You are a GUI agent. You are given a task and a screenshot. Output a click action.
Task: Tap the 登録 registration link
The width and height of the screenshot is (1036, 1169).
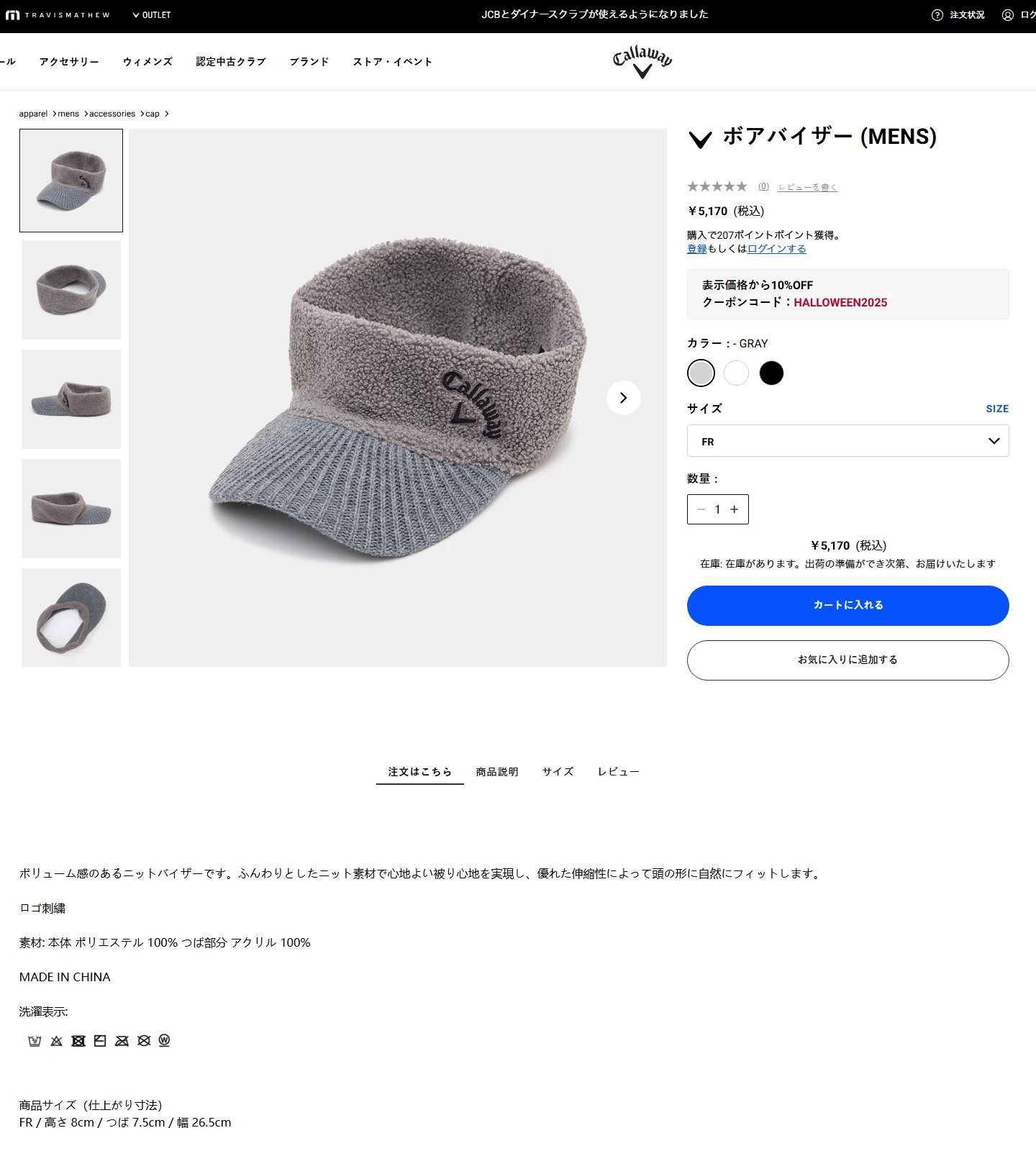pos(696,249)
